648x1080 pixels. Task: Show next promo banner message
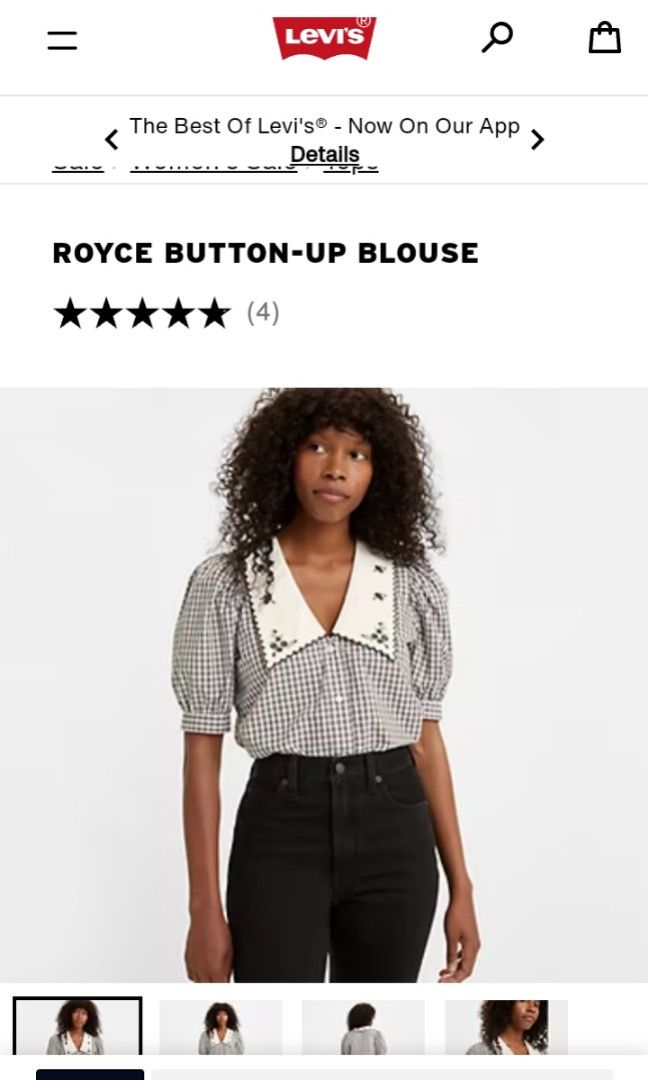coord(537,140)
